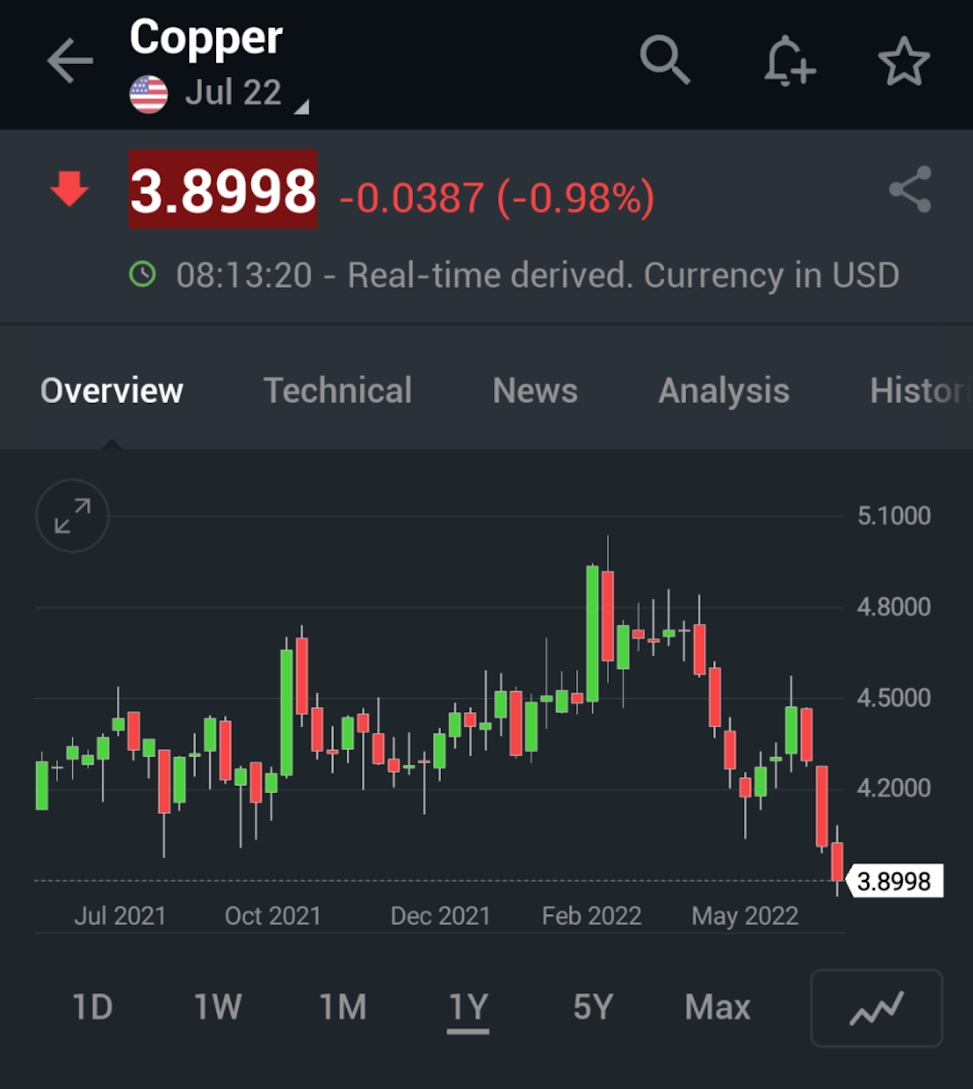
Task: Open the Jul 22 contract selector
Action: [x=232, y=92]
